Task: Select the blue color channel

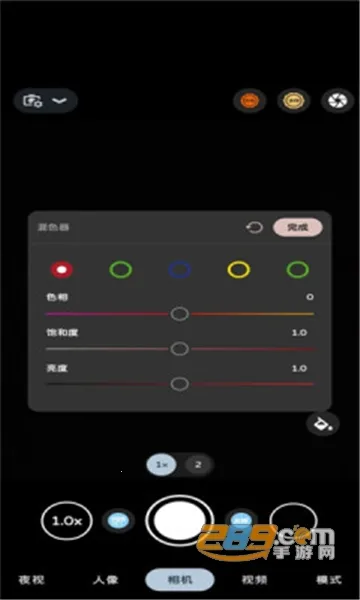Action: point(179,269)
